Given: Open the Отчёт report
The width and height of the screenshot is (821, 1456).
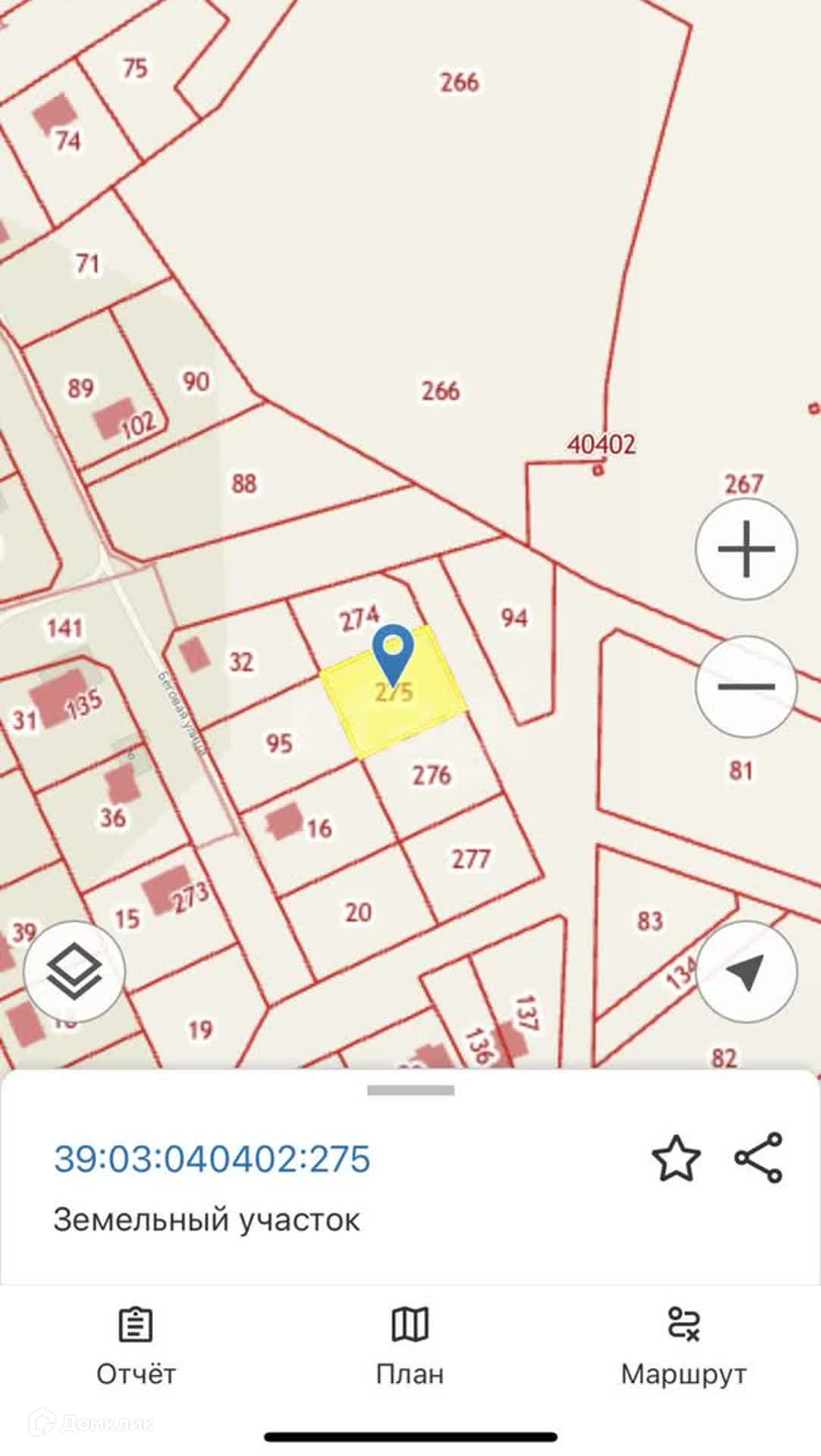Looking at the screenshot, I should pos(136,1345).
